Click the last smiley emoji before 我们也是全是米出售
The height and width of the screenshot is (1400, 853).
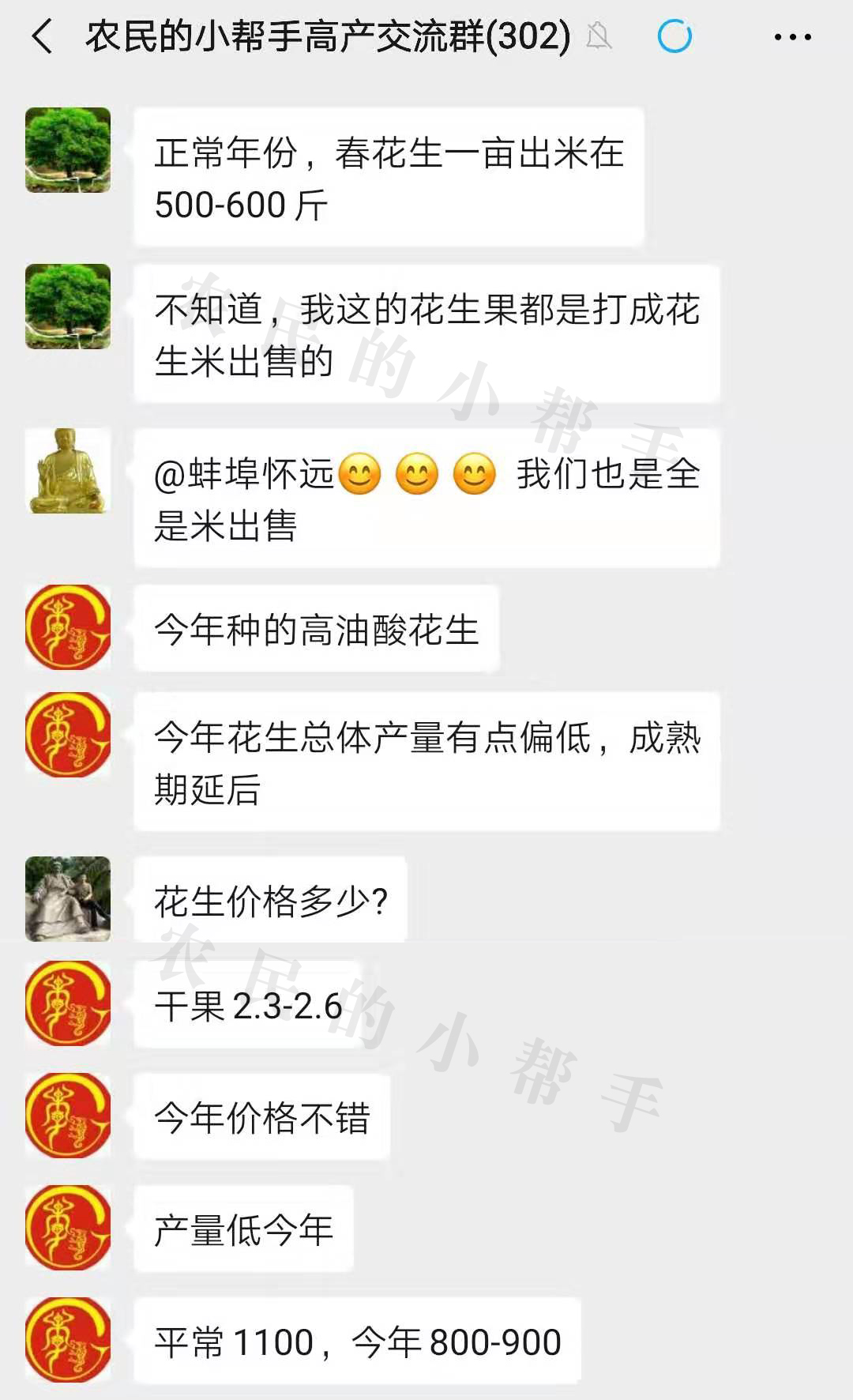point(474,472)
